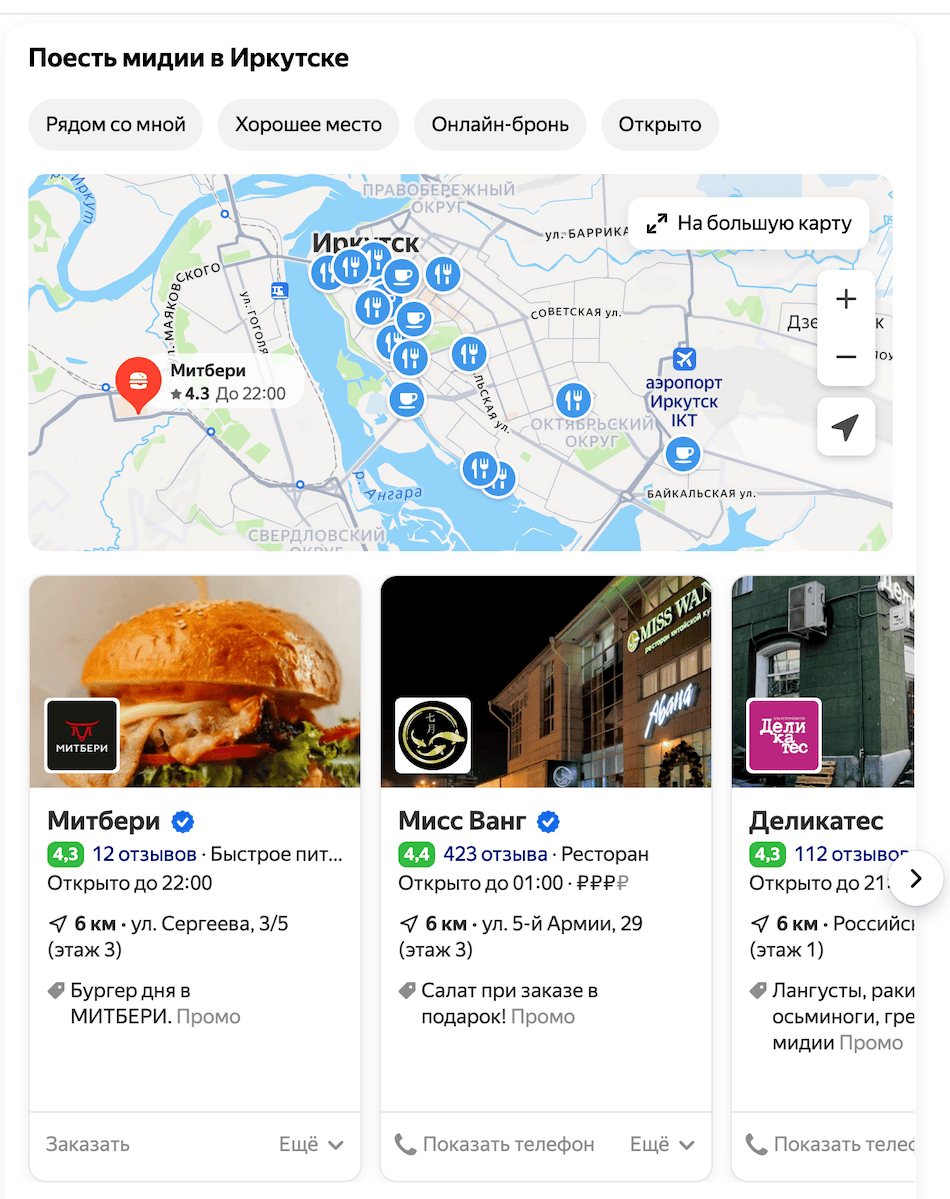Open На большую карту button
950x1199 pixels.
pyautogui.click(x=748, y=223)
